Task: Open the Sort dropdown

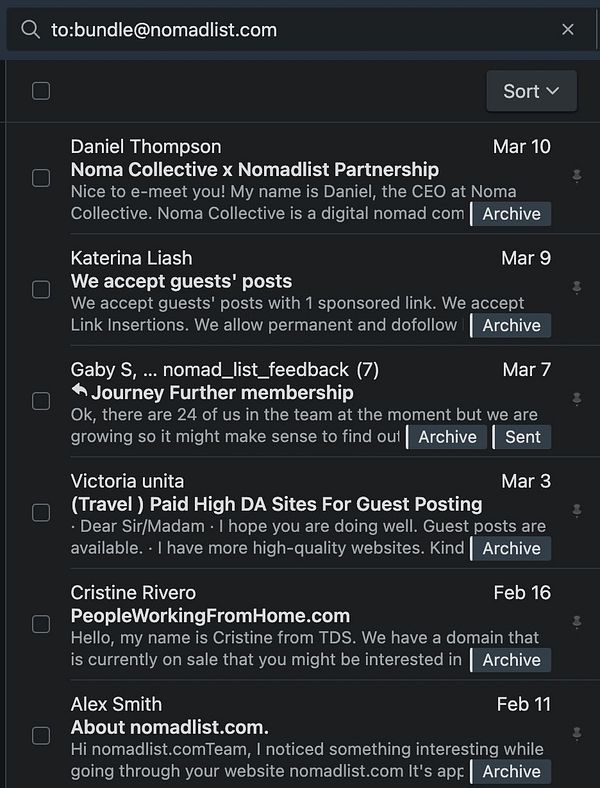Action: (x=531, y=91)
